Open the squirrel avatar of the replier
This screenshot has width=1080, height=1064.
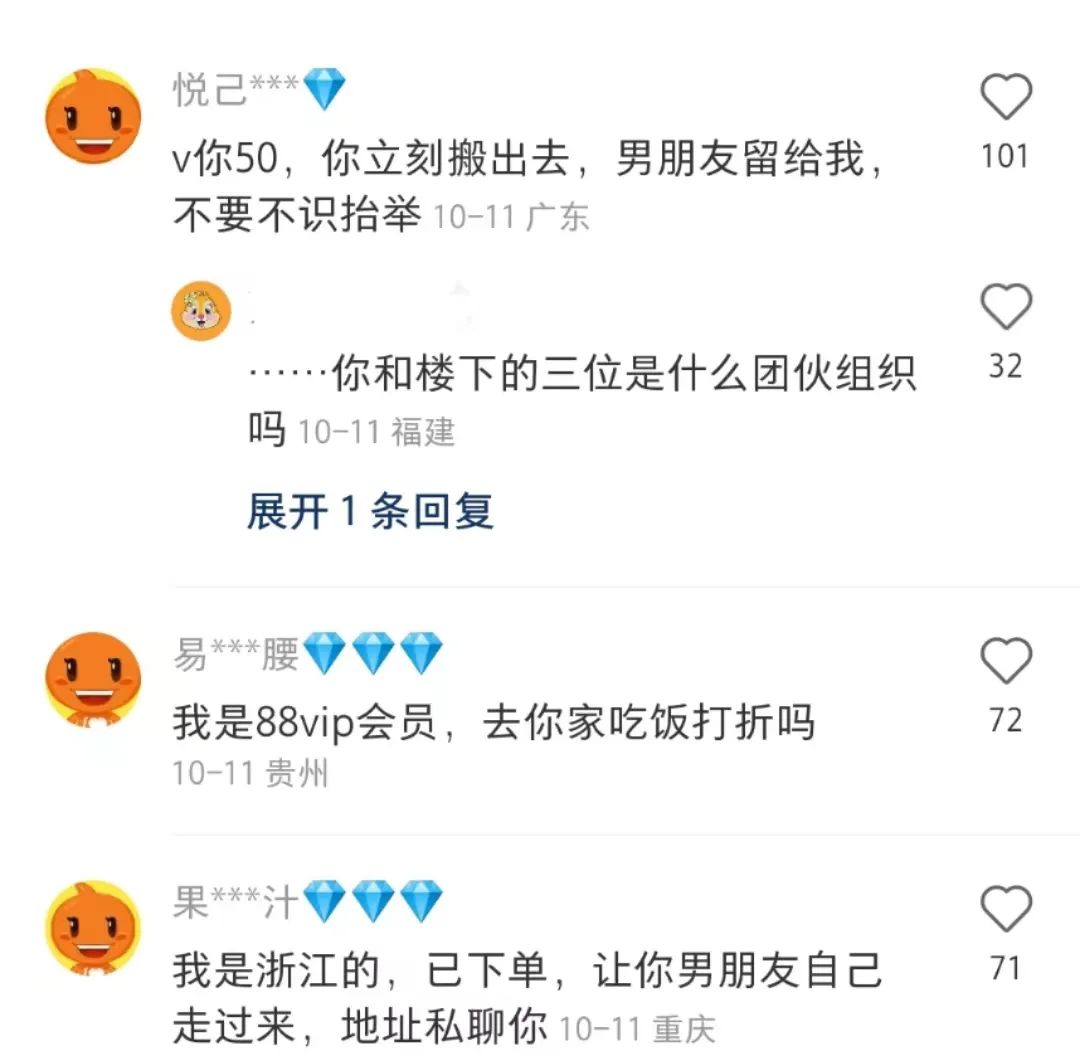click(202, 311)
